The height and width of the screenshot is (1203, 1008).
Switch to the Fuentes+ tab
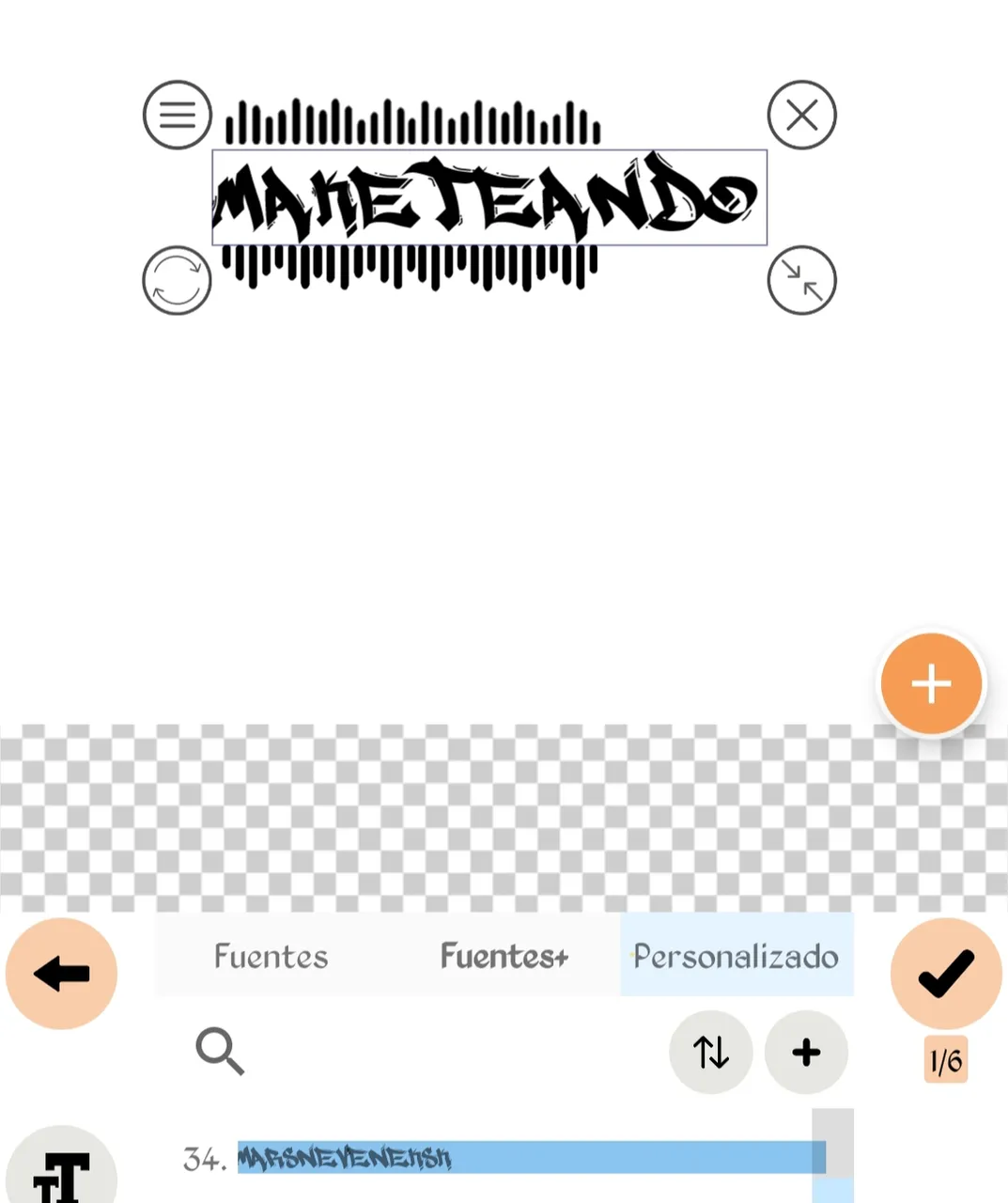click(504, 957)
